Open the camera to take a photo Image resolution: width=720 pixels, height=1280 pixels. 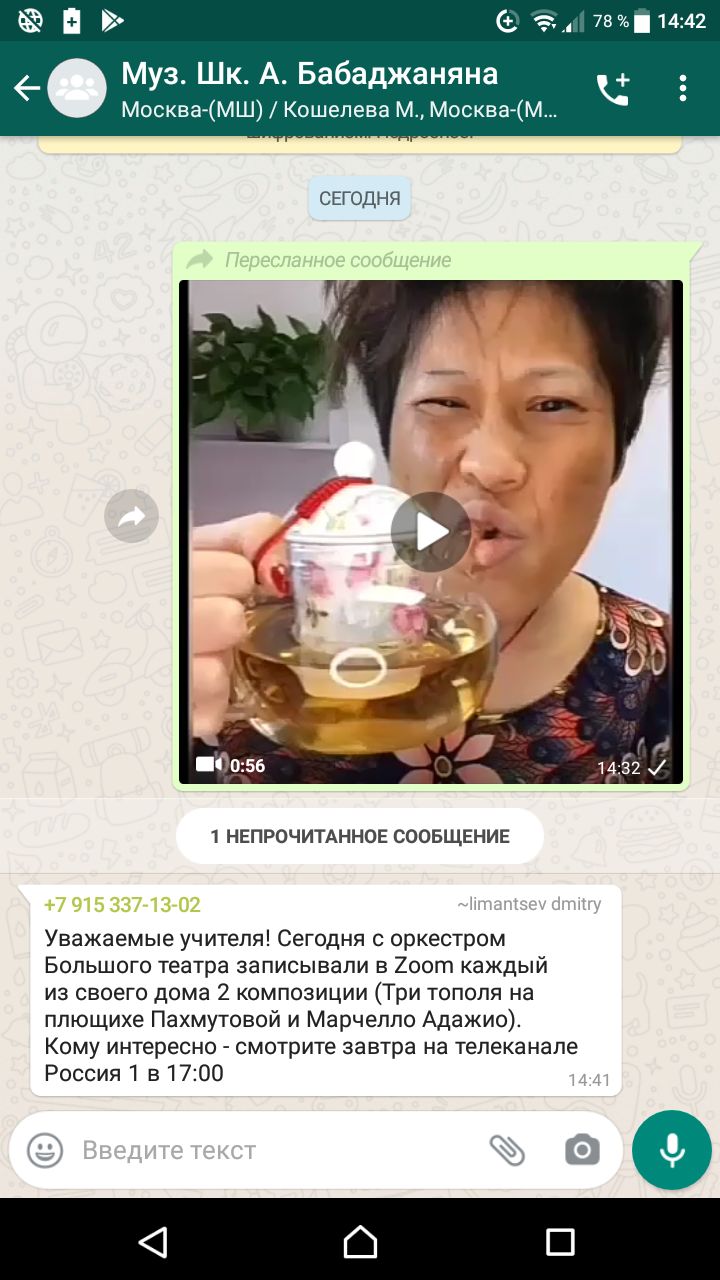[582, 1150]
